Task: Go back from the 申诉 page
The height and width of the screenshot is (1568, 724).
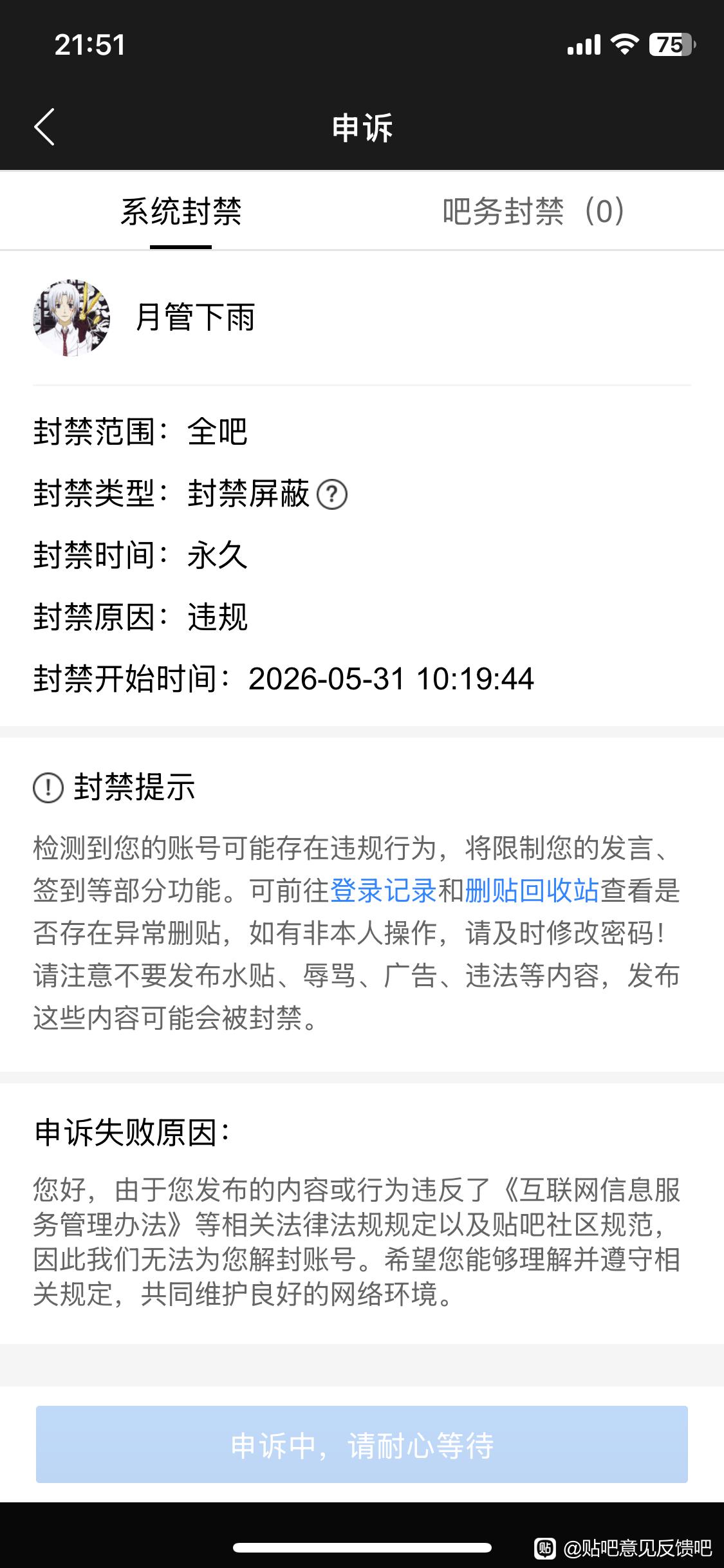Action: click(x=44, y=127)
